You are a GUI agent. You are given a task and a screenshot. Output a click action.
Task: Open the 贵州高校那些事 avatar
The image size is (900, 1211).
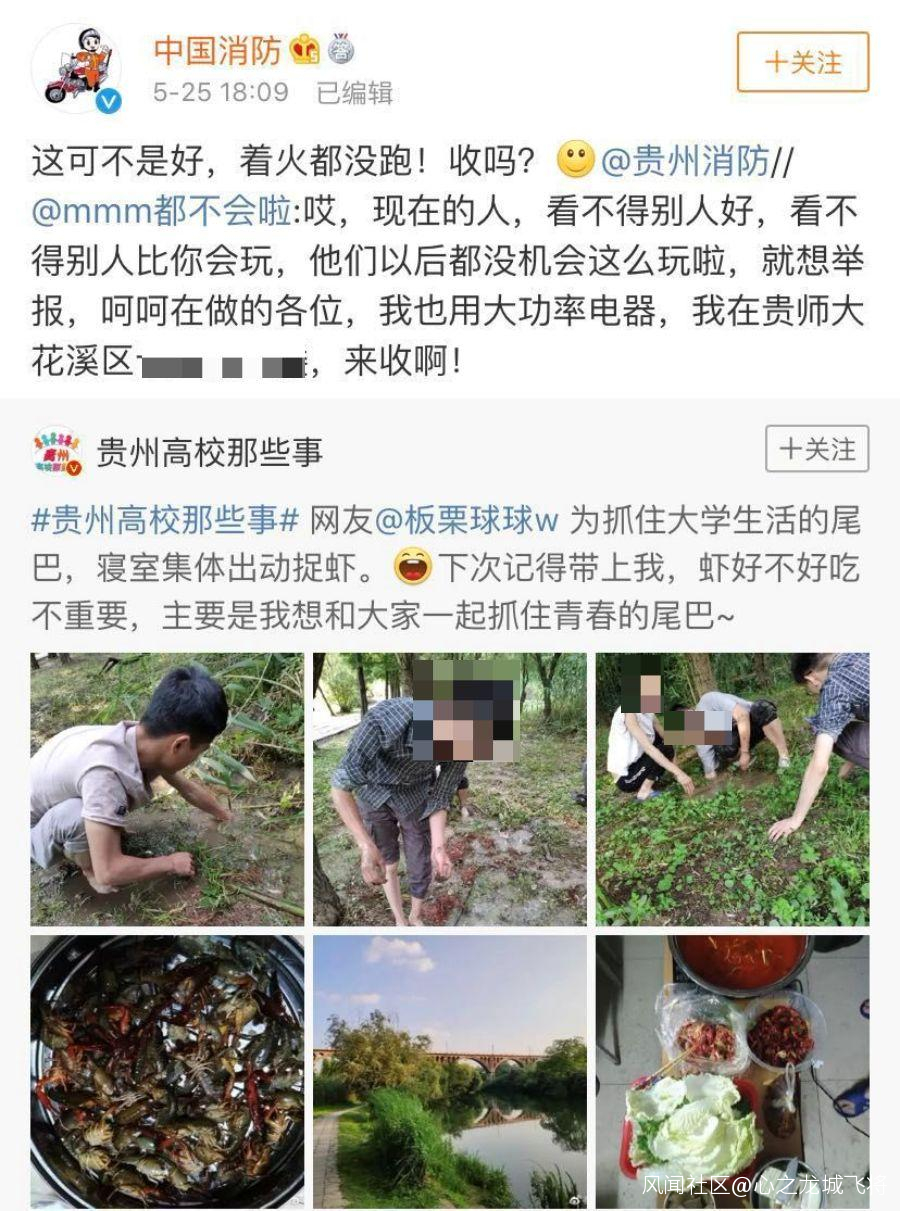[x=57, y=451]
